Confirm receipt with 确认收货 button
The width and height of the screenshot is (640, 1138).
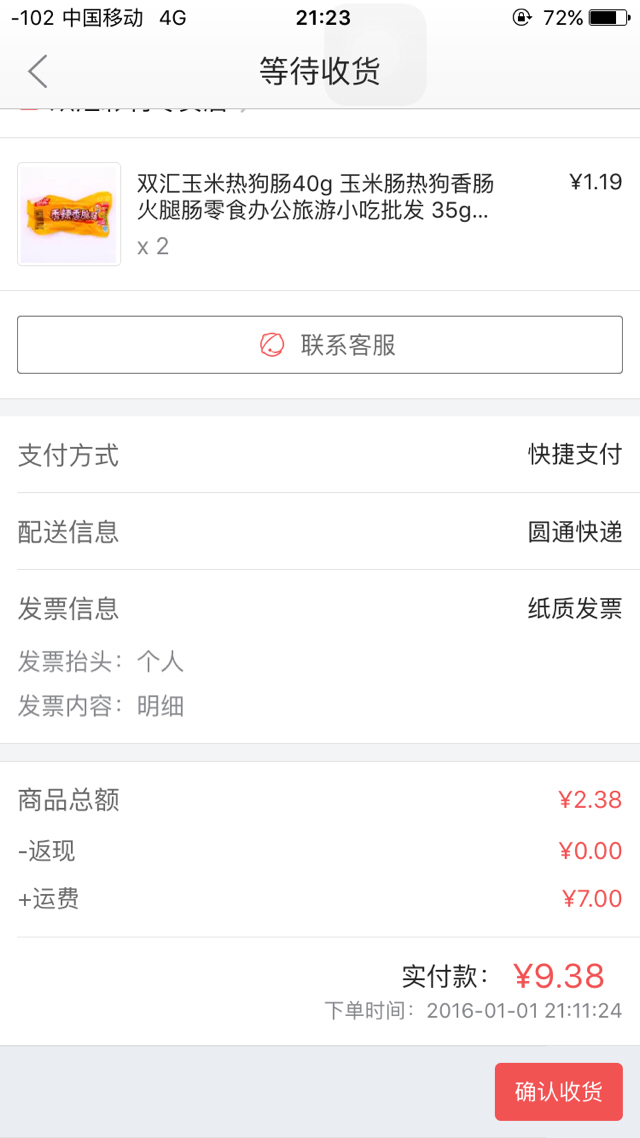coord(559,1092)
